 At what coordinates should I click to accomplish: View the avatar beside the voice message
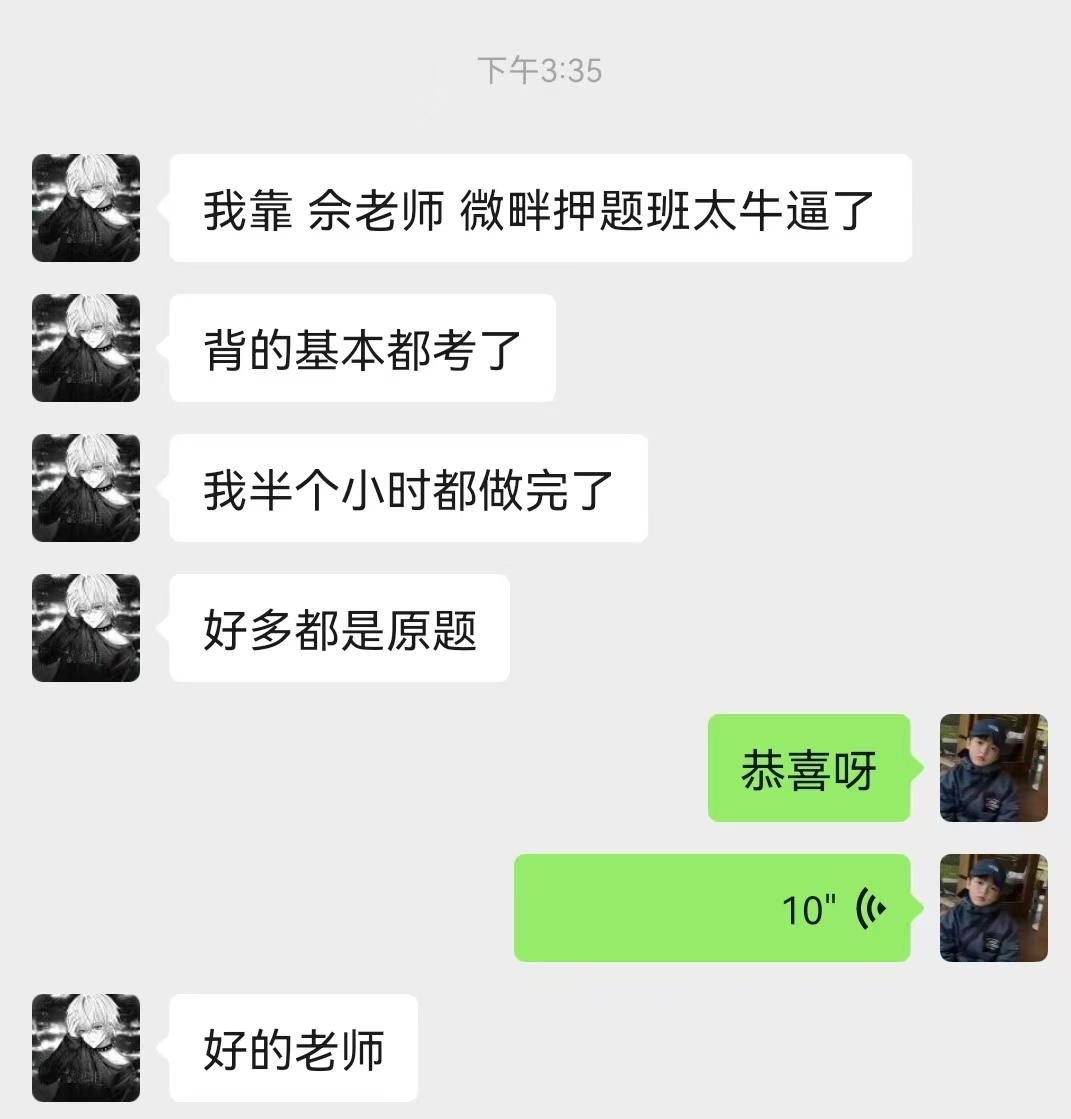point(993,908)
